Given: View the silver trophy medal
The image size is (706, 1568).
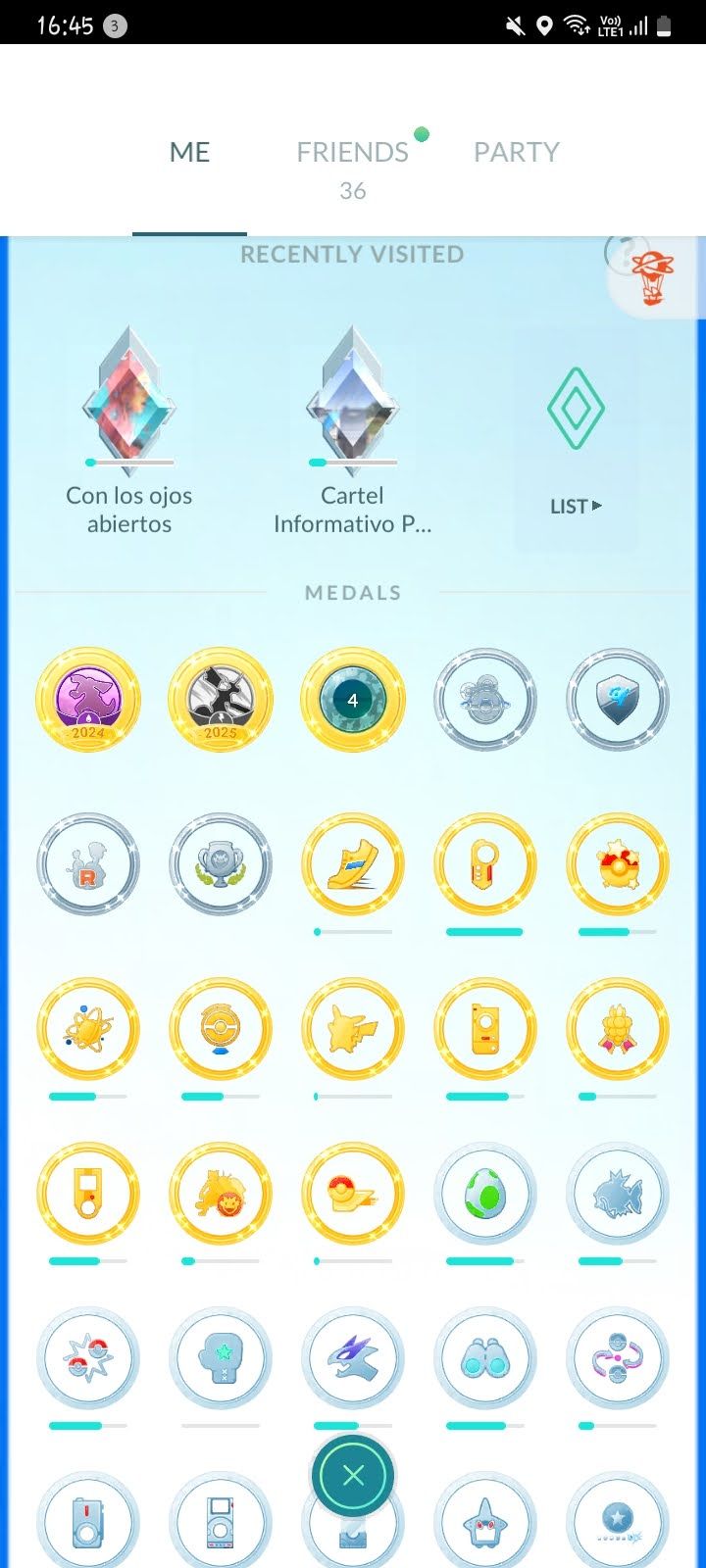Looking at the screenshot, I should click(x=221, y=864).
